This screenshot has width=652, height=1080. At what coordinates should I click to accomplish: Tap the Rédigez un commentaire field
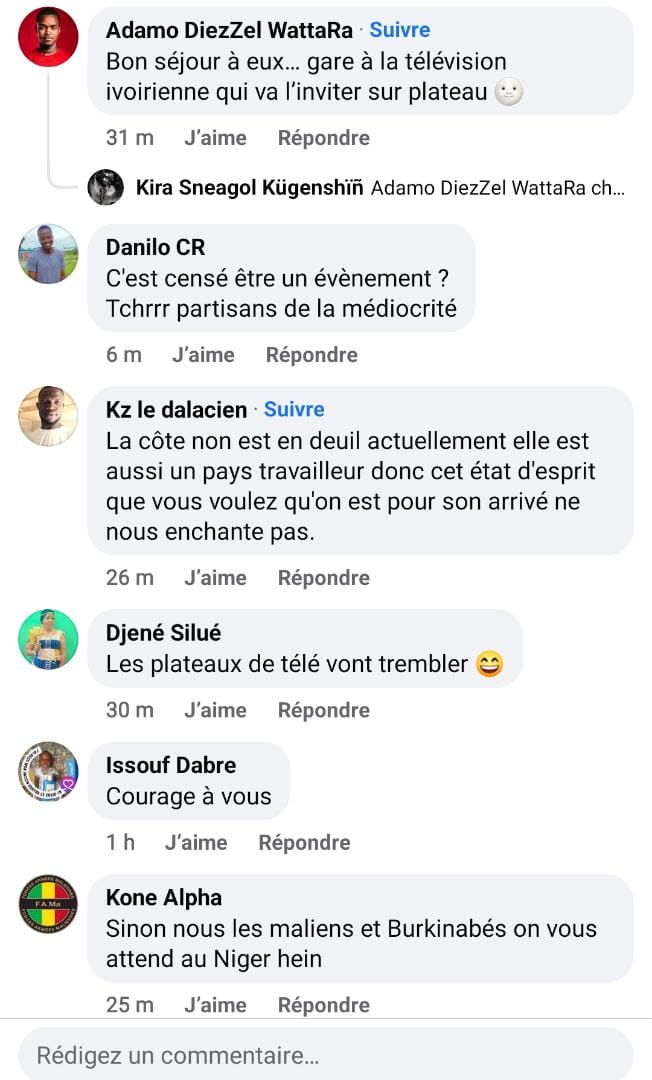(x=326, y=1055)
